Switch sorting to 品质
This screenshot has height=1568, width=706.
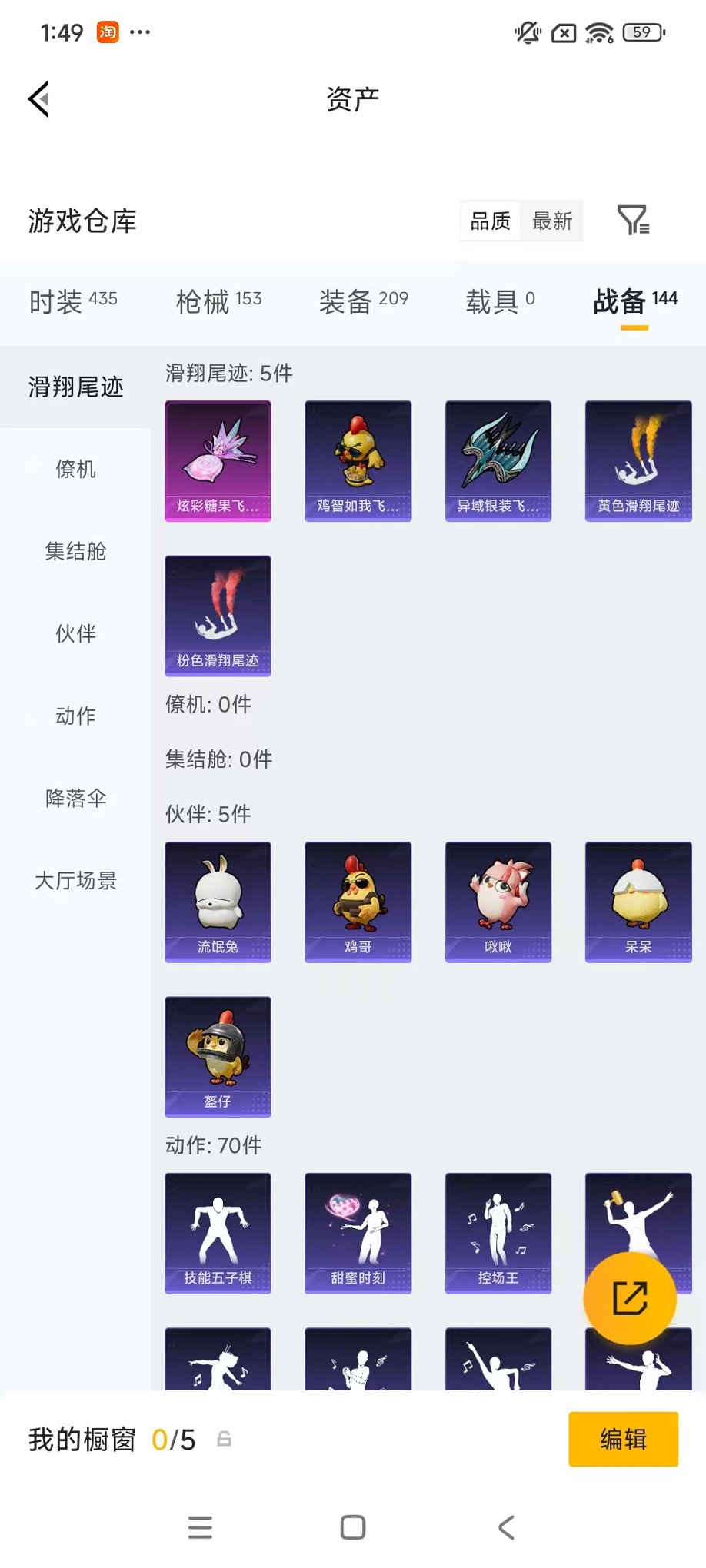point(489,221)
